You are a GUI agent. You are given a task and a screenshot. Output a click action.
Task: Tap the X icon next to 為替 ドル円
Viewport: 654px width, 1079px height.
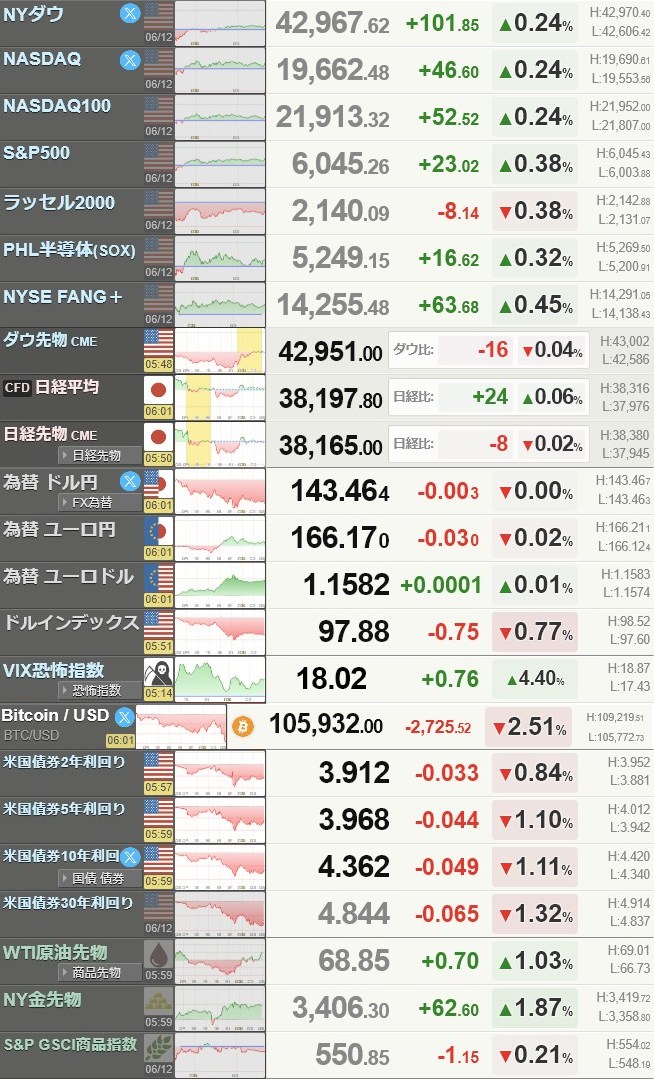pyautogui.click(x=129, y=481)
